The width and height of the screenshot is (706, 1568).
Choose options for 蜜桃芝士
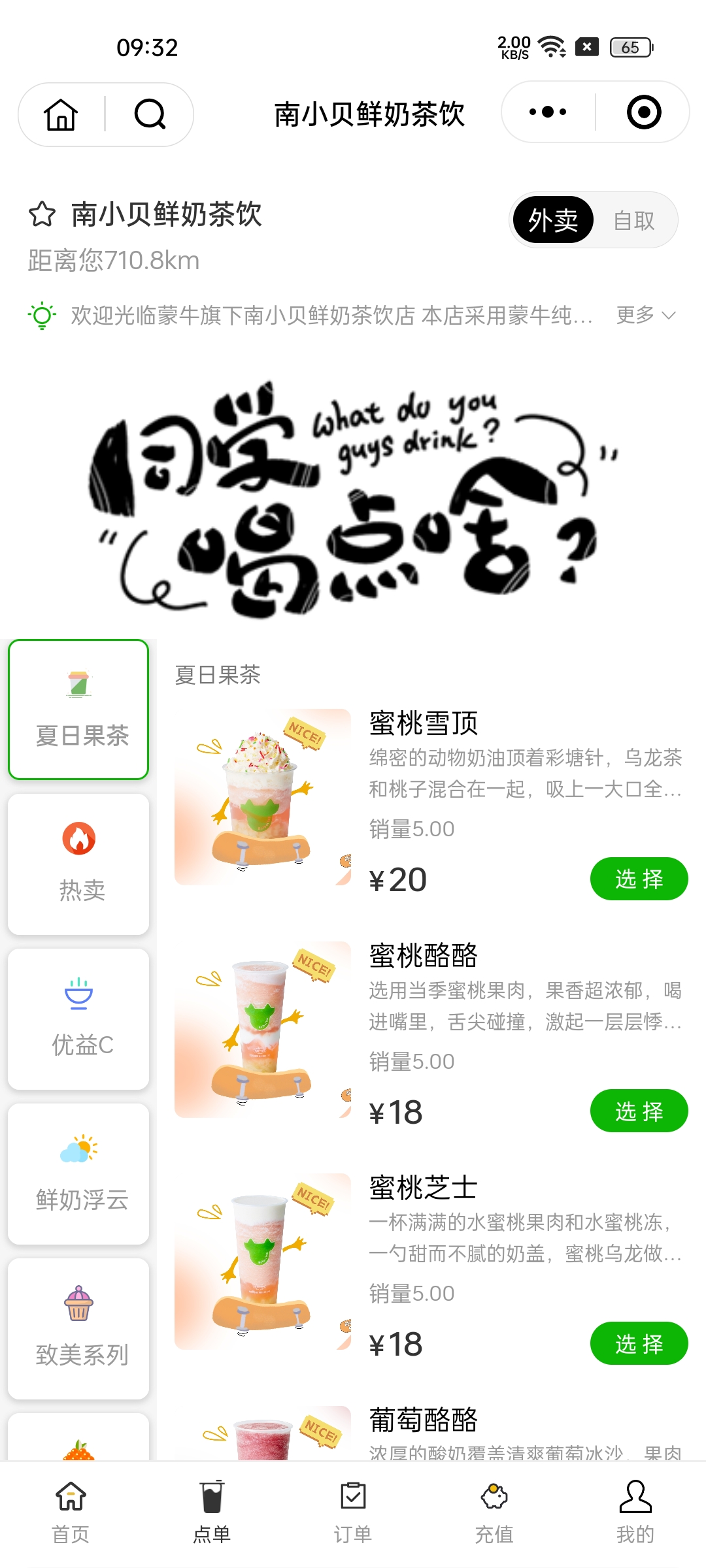[x=639, y=1343]
